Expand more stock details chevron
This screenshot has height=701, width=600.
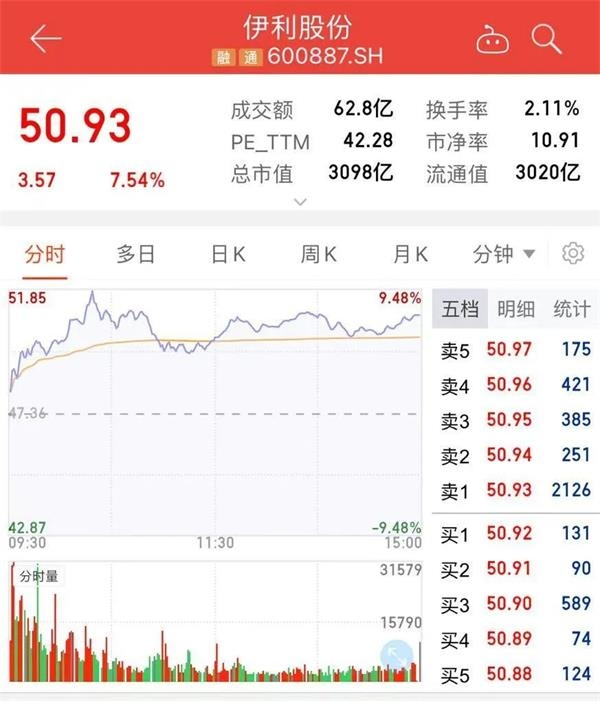pos(299,202)
